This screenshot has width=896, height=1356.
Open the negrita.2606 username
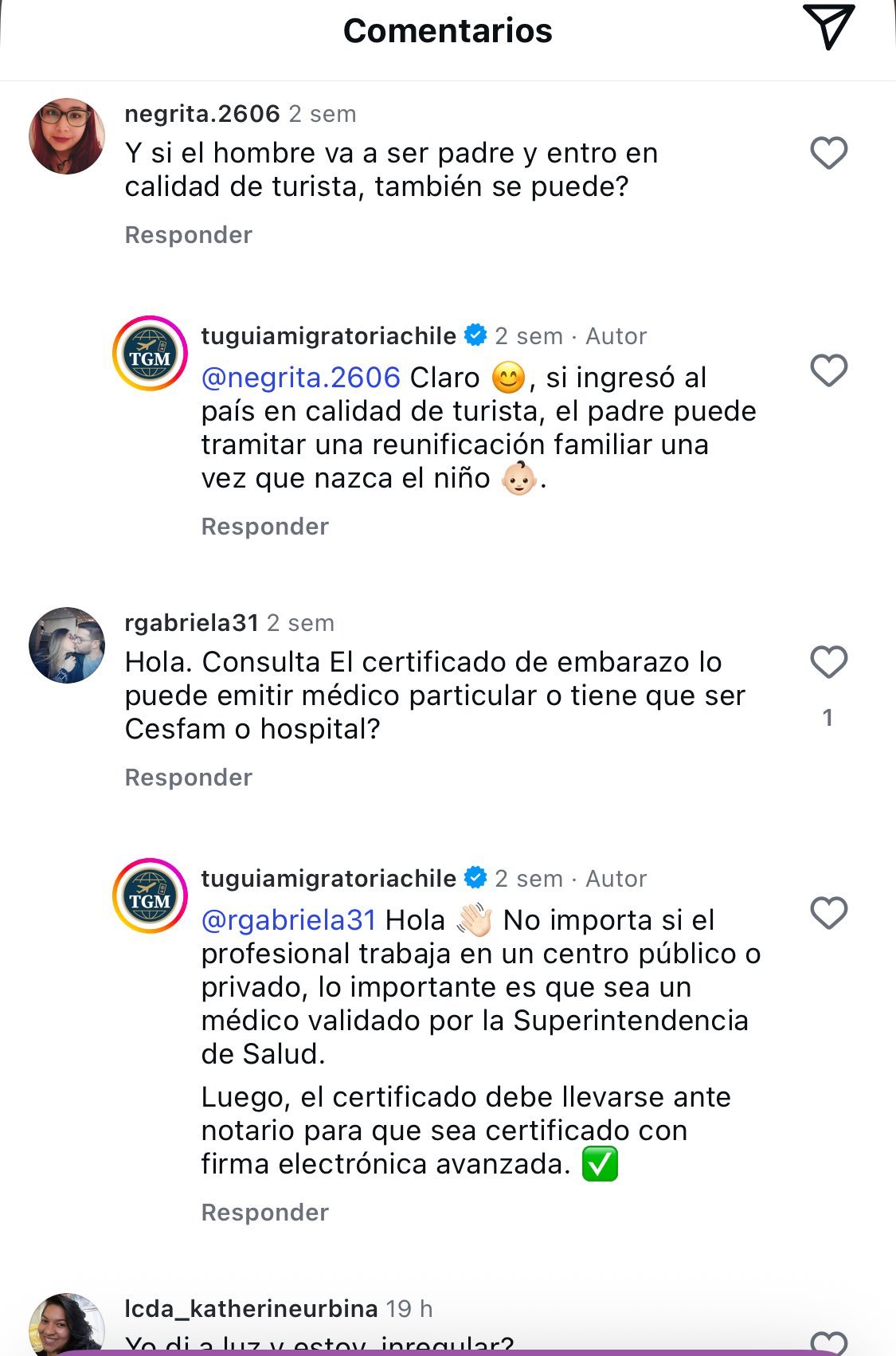click(x=202, y=114)
